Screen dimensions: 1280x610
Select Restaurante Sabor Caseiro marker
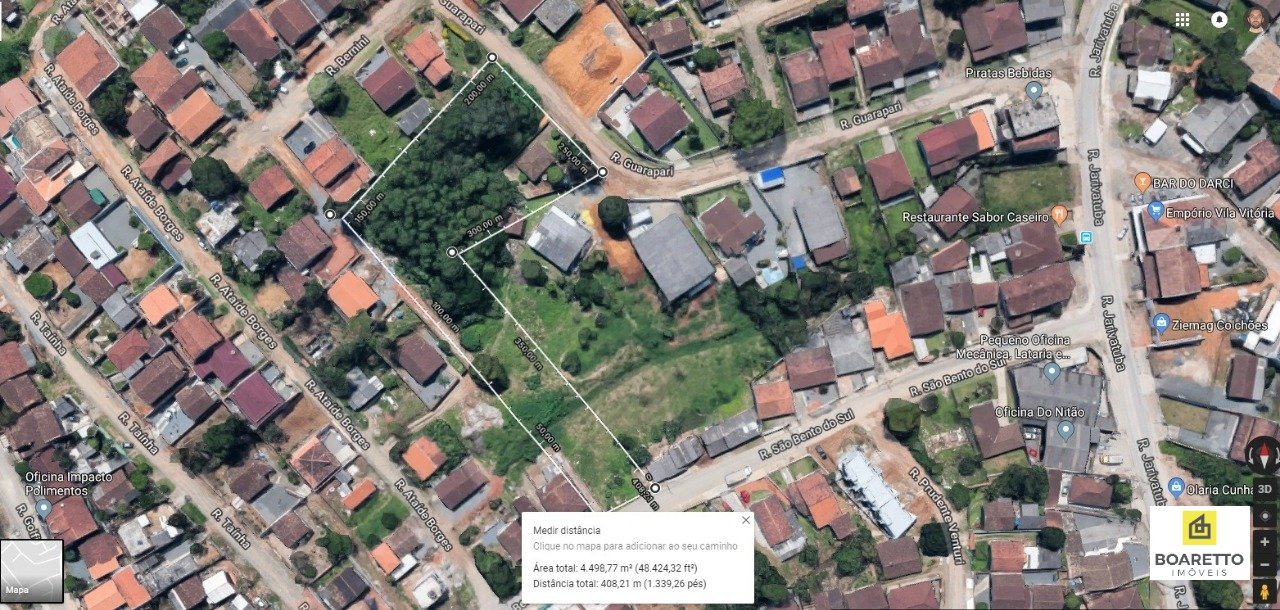[1060, 215]
